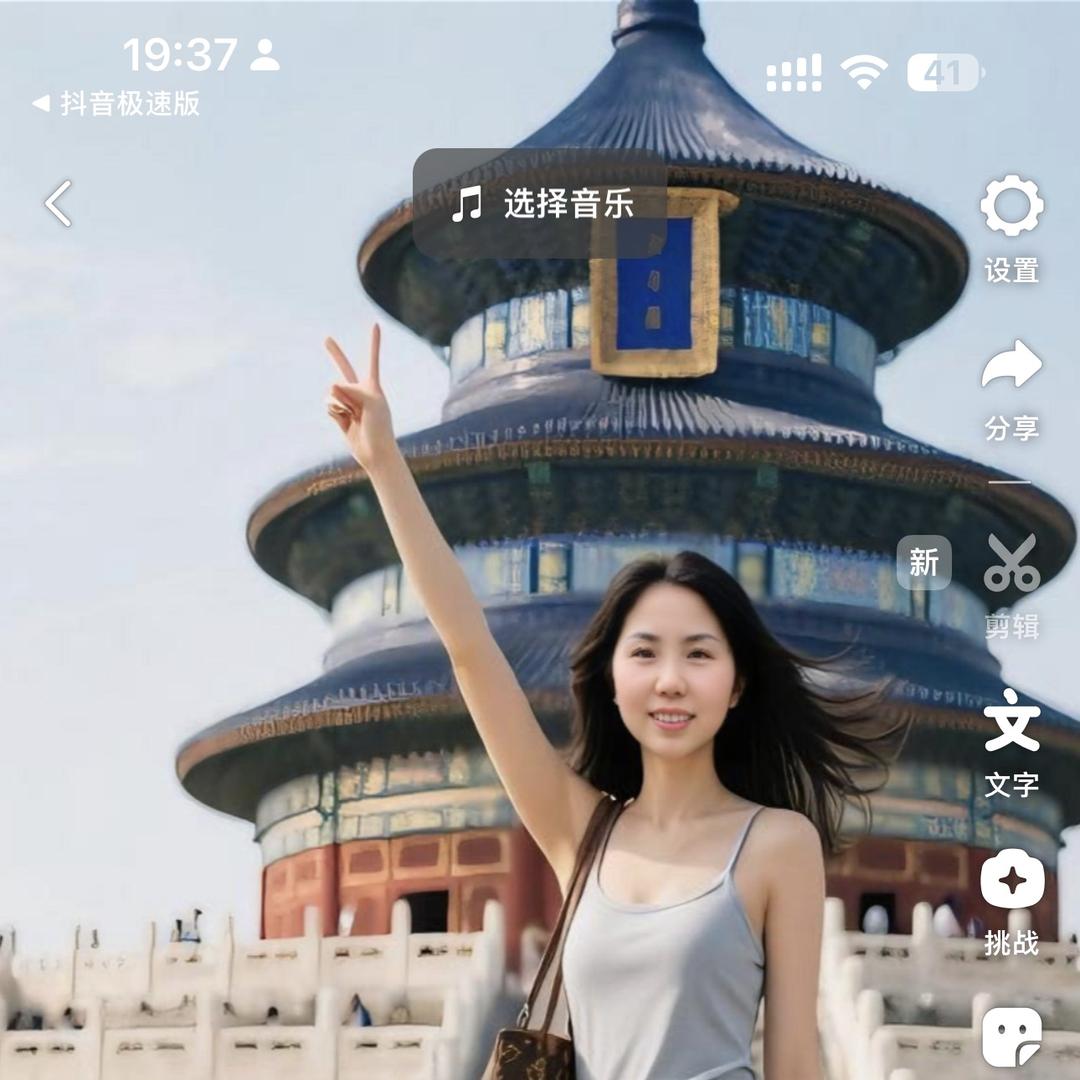
Task: Go back using the left arrow
Action: point(58,204)
